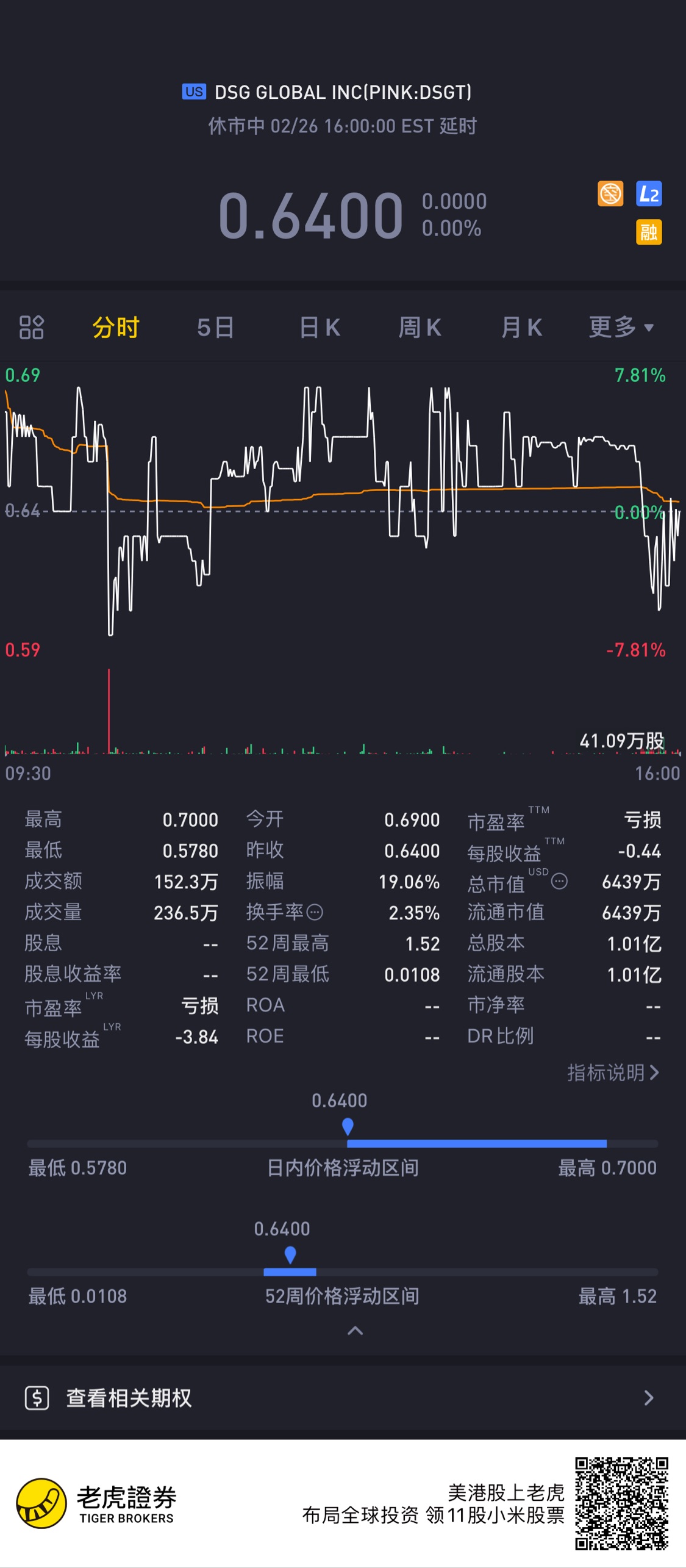The height and width of the screenshot is (1568, 686).
Task: Tap the info icon beside 总市值
Action: (559, 881)
